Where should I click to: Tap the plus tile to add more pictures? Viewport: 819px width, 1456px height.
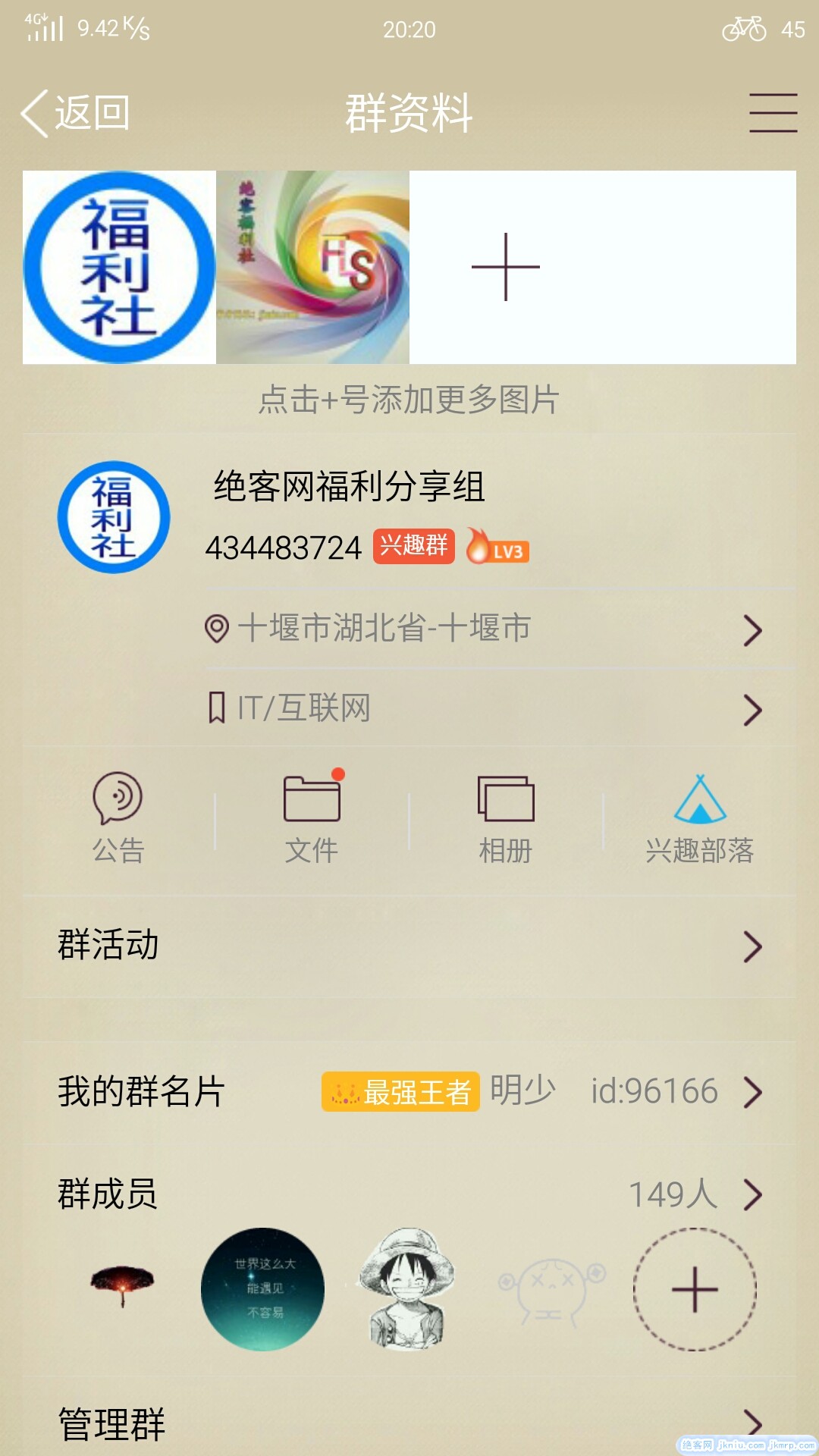tap(506, 267)
